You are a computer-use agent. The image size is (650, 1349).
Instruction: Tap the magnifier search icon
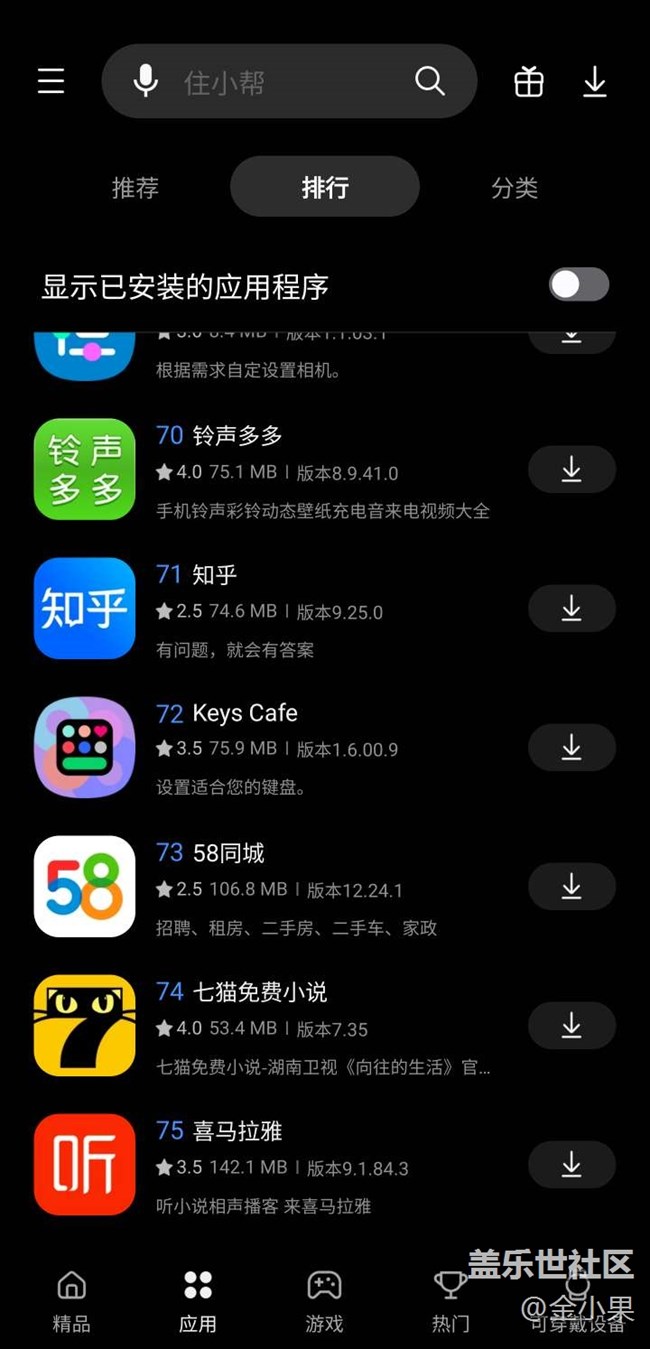pyautogui.click(x=430, y=81)
